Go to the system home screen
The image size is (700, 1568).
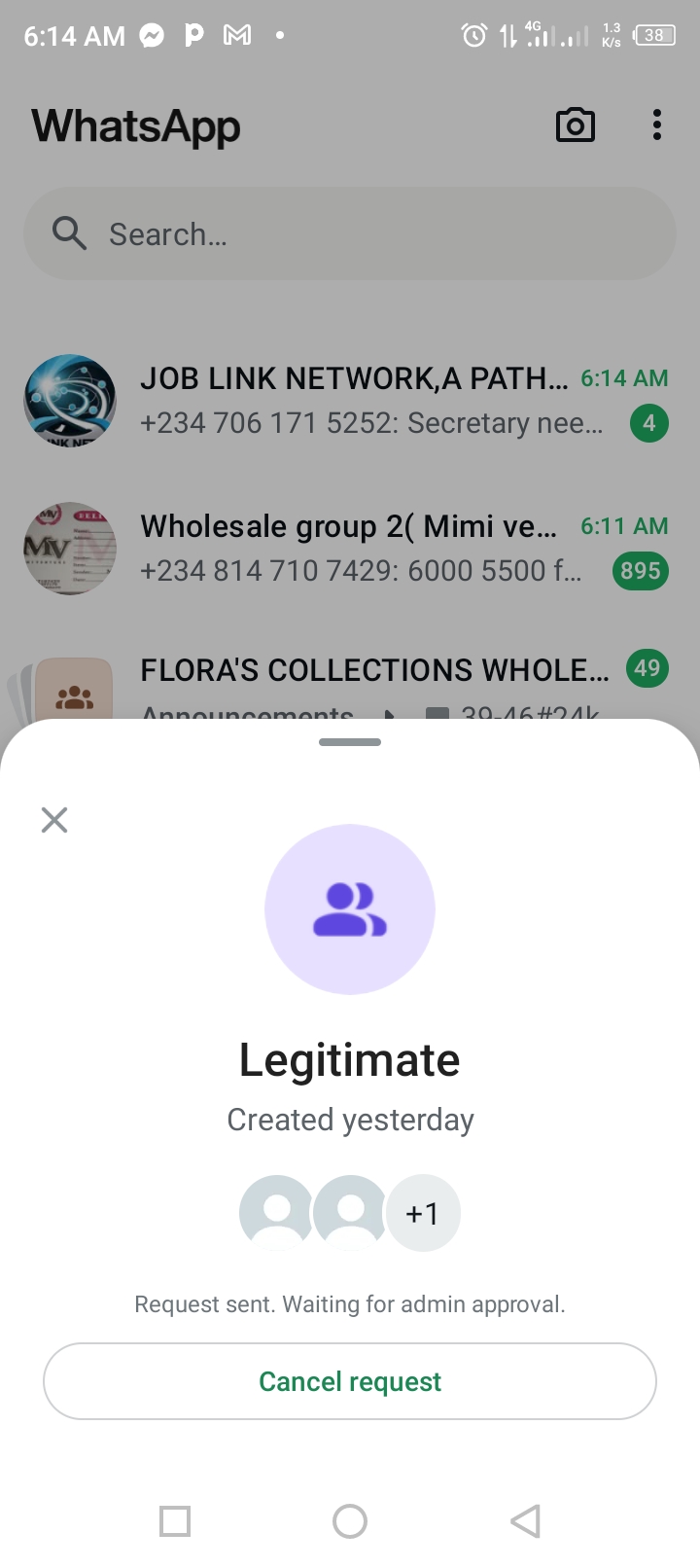(350, 1520)
